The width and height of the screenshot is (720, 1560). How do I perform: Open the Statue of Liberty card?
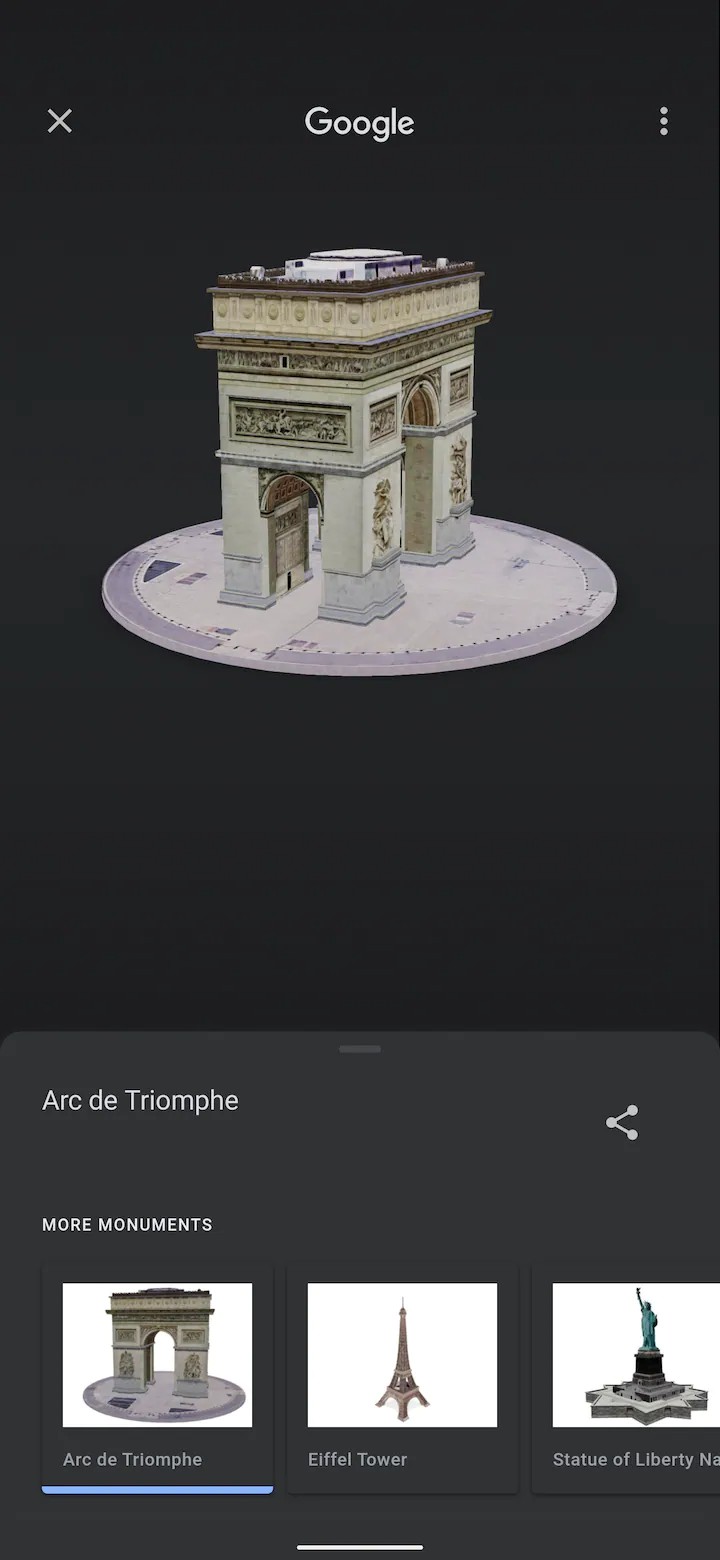pos(626,1378)
